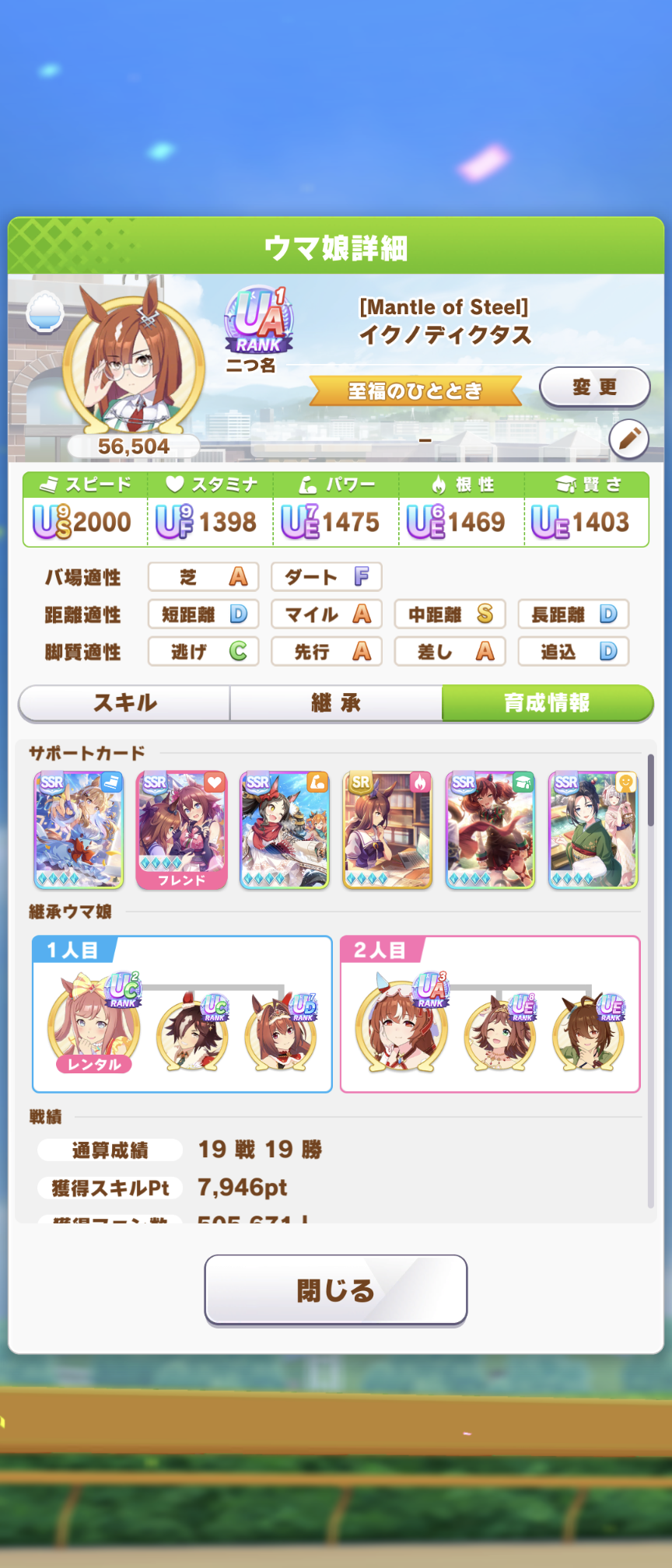Tap the rice ball icon near portrait

[44, 313]
